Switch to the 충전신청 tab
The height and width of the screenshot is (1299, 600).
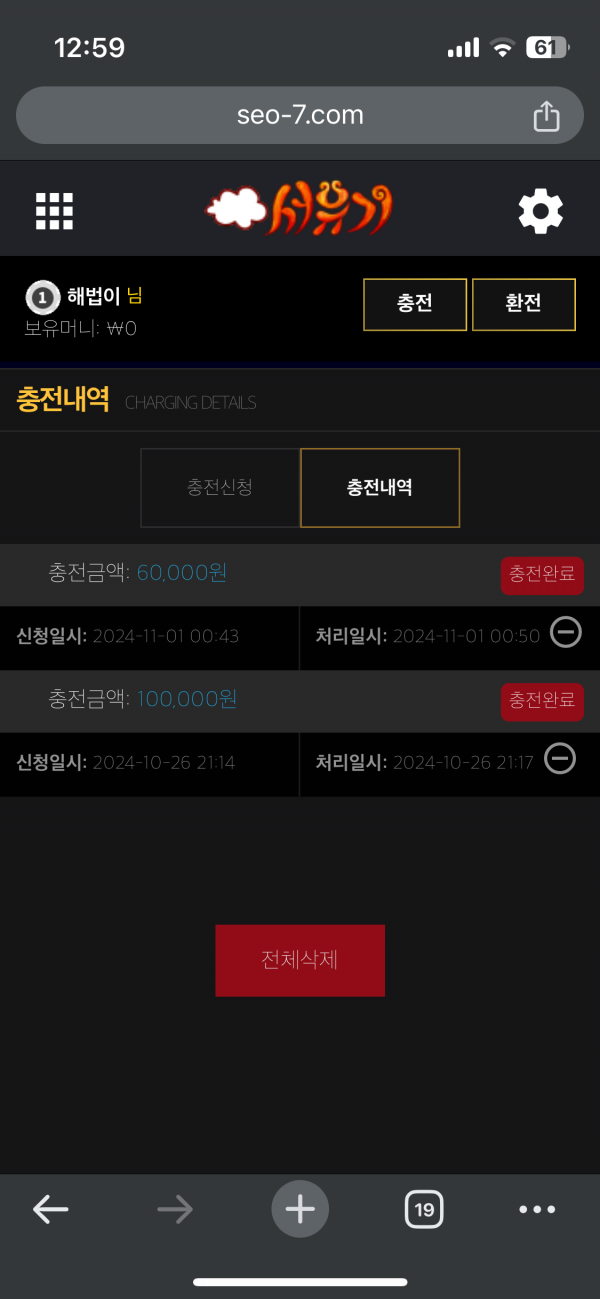pos(220,488)
